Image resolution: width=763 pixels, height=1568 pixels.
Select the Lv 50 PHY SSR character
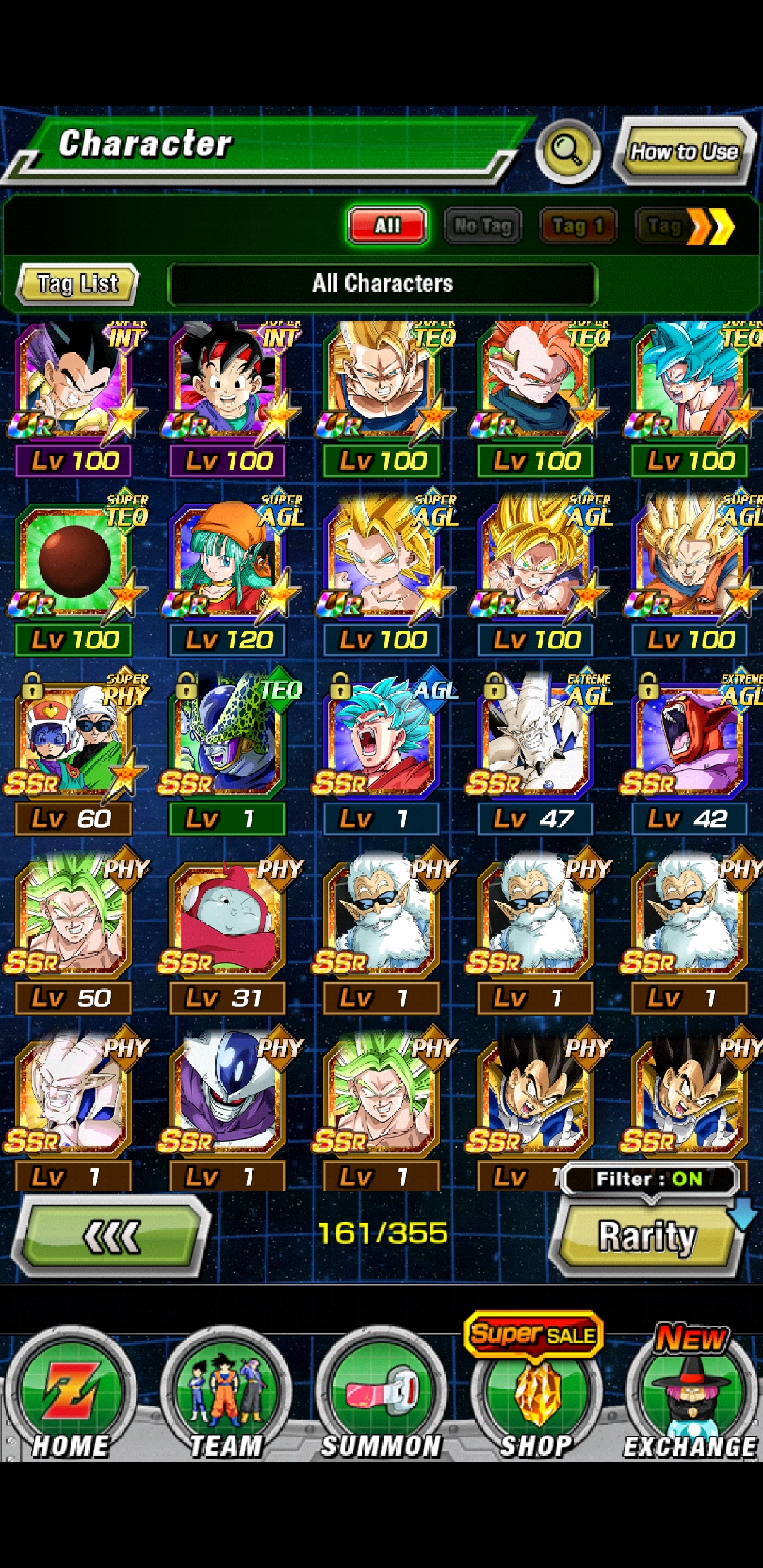pos(73,931)
